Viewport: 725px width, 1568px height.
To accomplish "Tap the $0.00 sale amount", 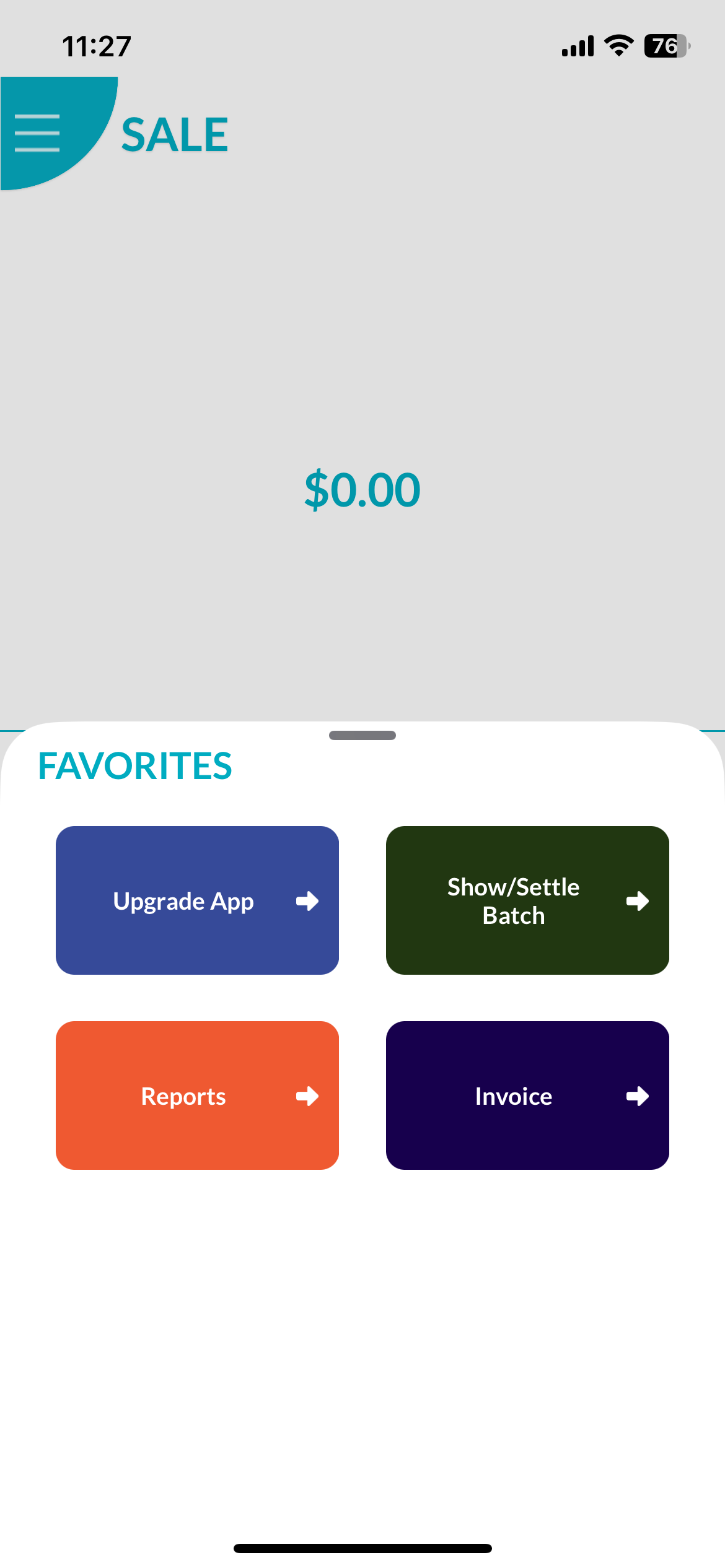I will pos(362,490).
